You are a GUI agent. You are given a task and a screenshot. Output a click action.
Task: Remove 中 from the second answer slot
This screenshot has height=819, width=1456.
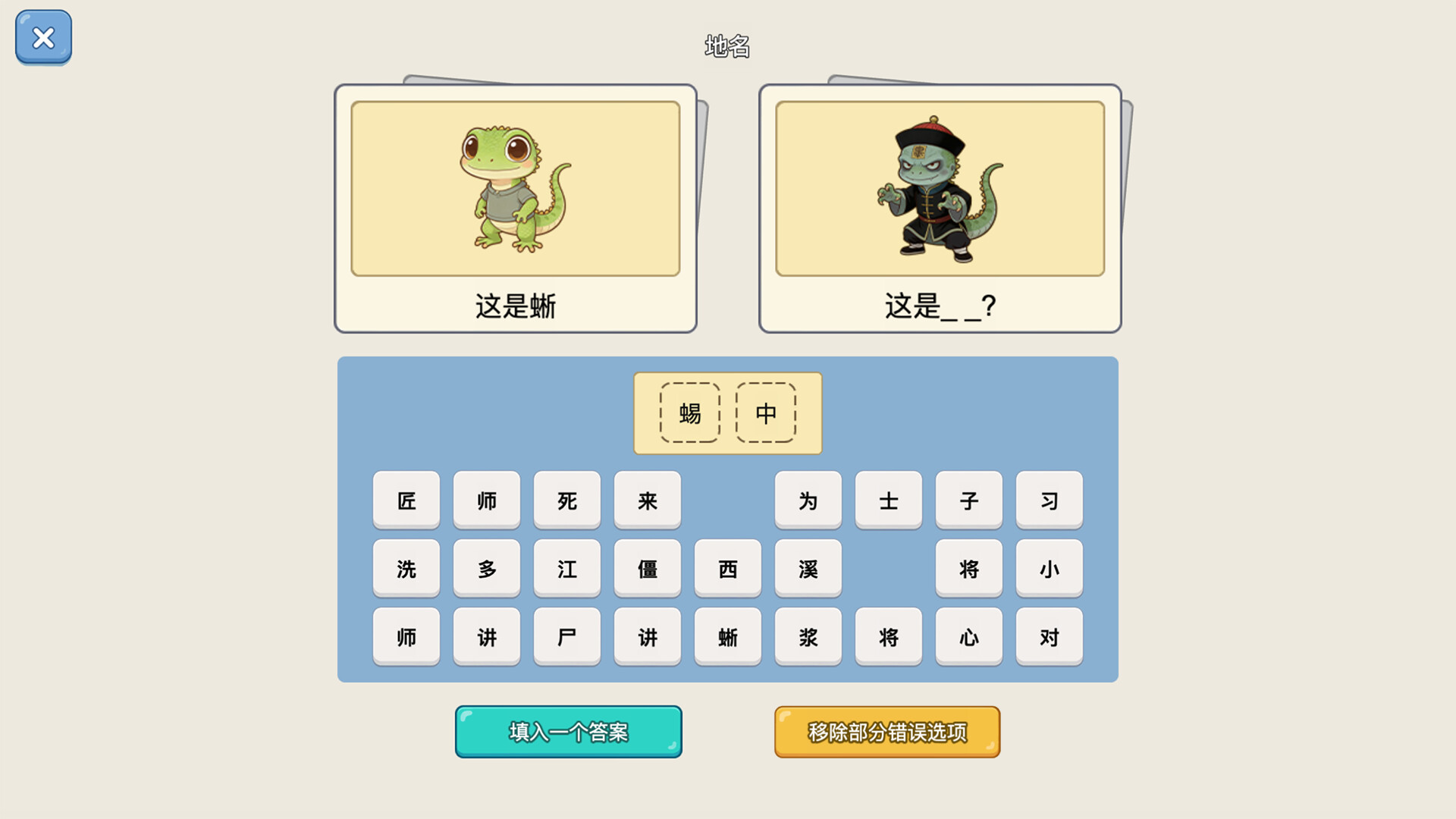765,413
